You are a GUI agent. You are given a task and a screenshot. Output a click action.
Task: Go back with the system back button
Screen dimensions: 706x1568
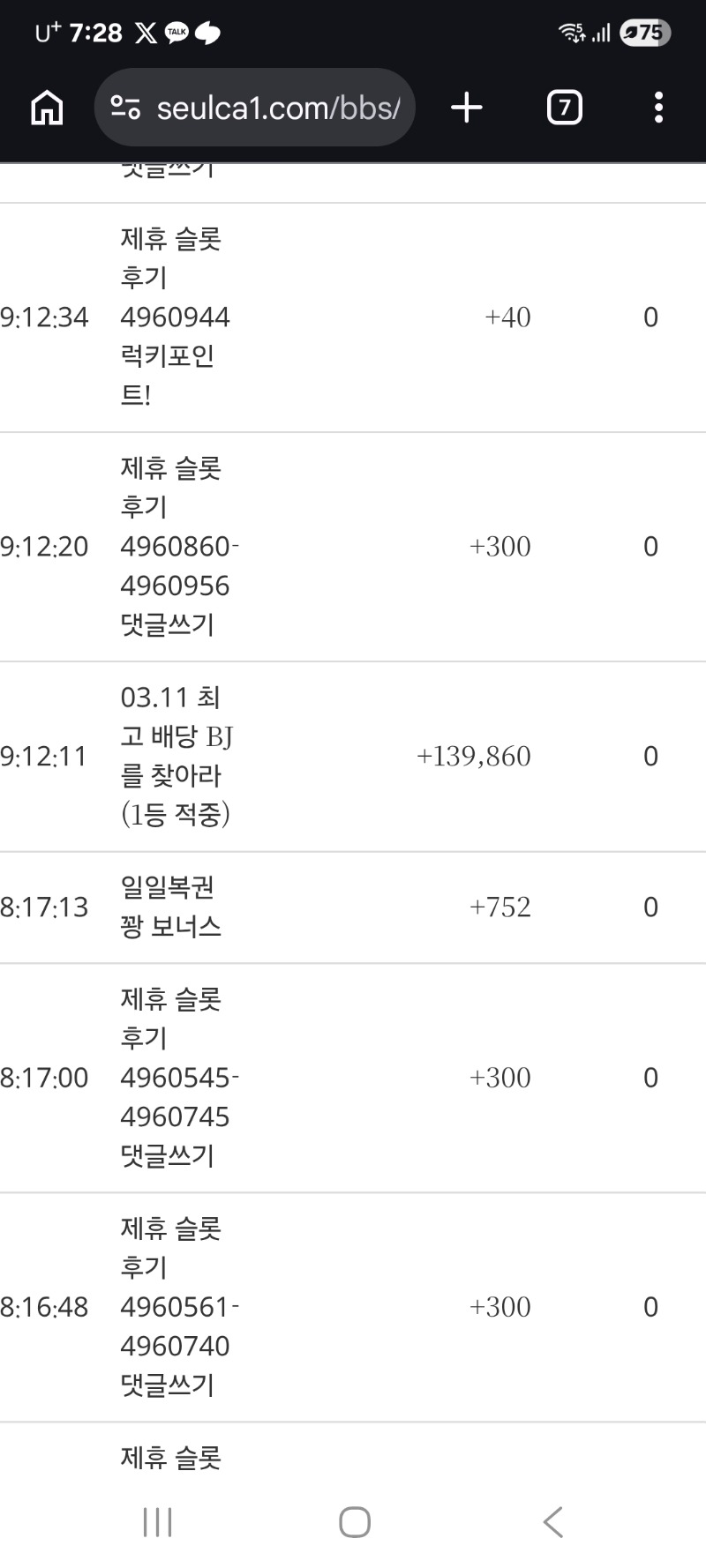552,1522
